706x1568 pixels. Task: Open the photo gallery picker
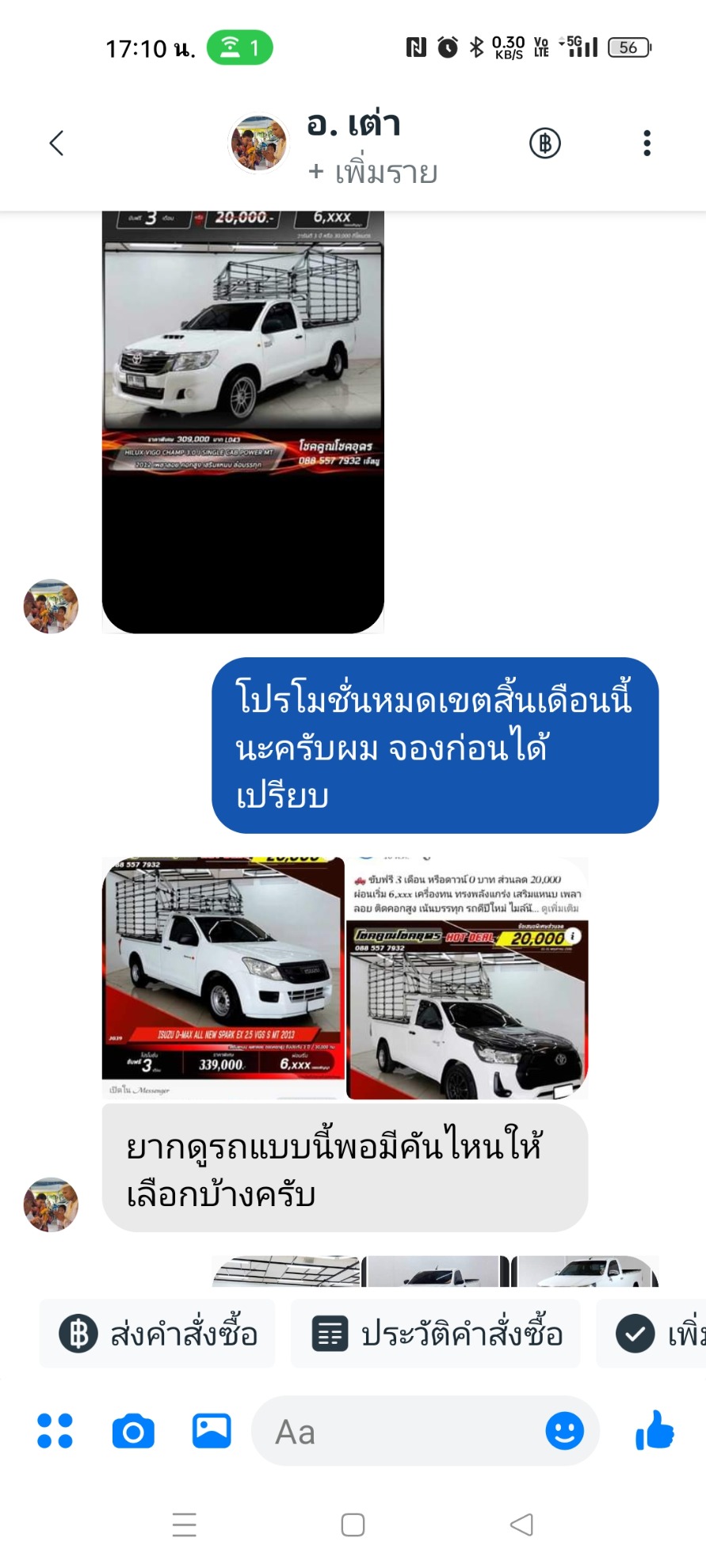click(212, 1431)
